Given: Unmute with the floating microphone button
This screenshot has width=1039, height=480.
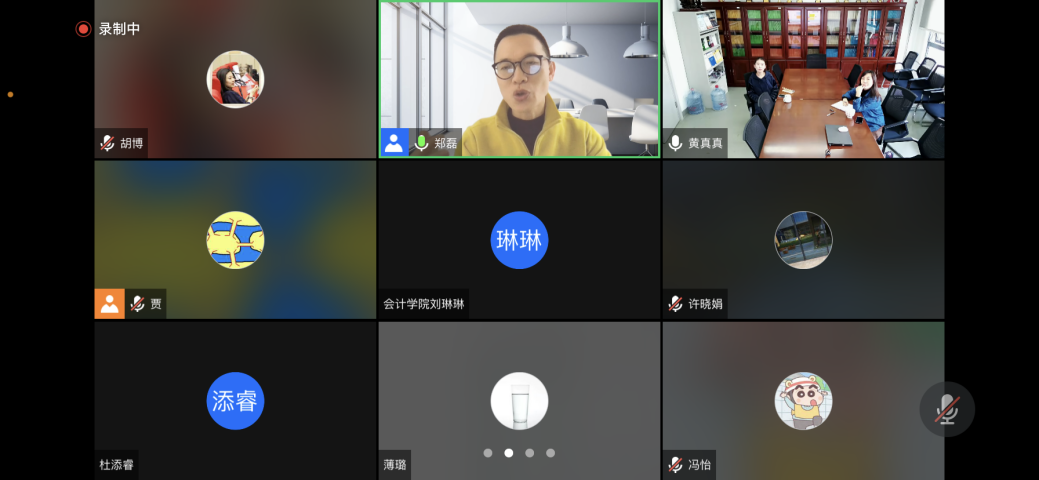Looking at the screenshot, I should 946,409.
